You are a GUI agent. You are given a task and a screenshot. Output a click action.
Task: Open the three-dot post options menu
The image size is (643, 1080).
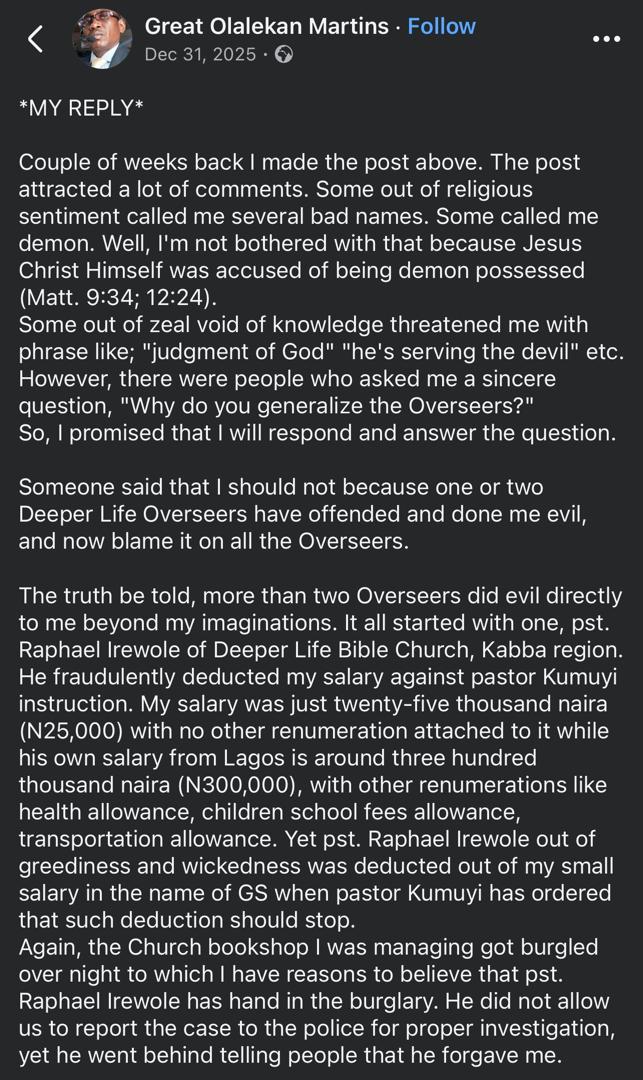(x=607, y=39)
